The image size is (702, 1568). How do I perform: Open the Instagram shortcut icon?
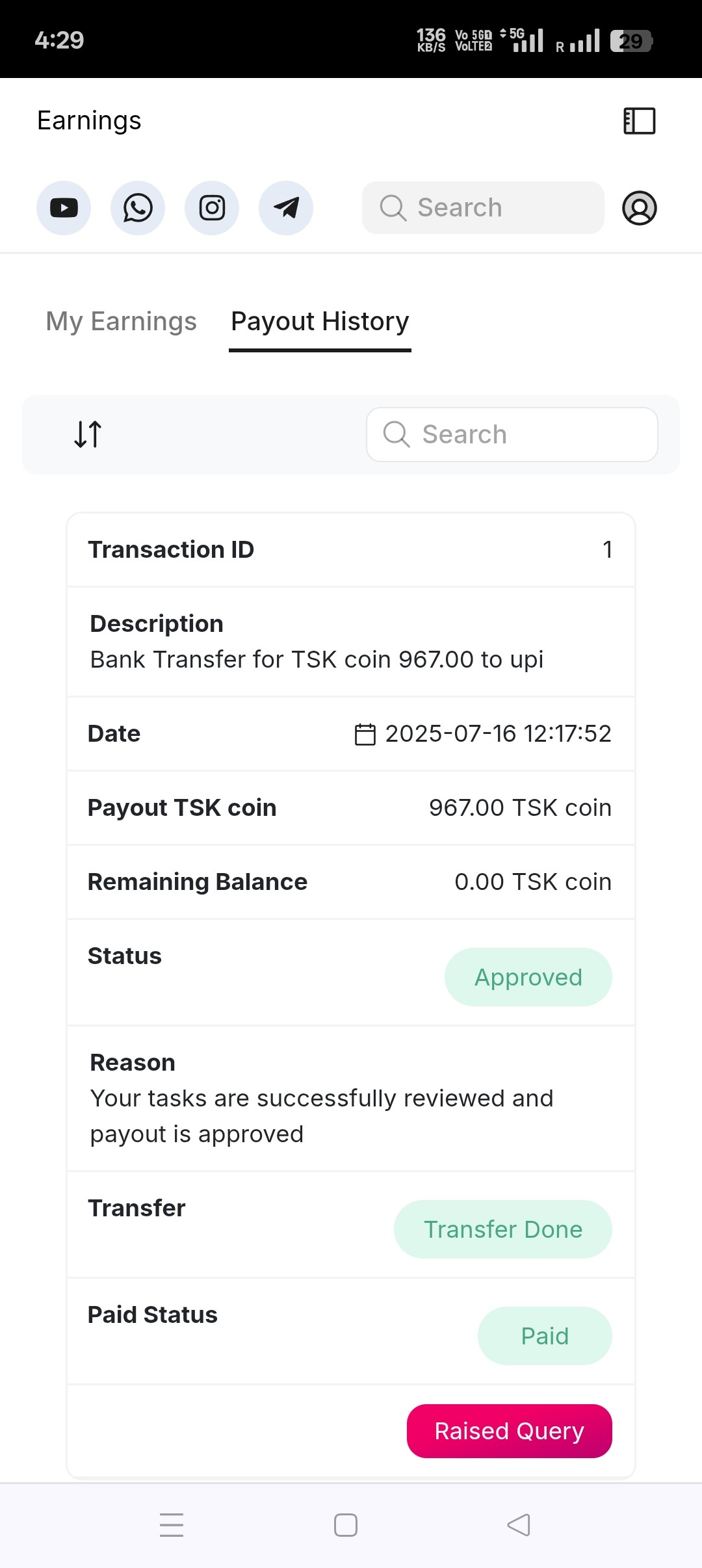212,208
